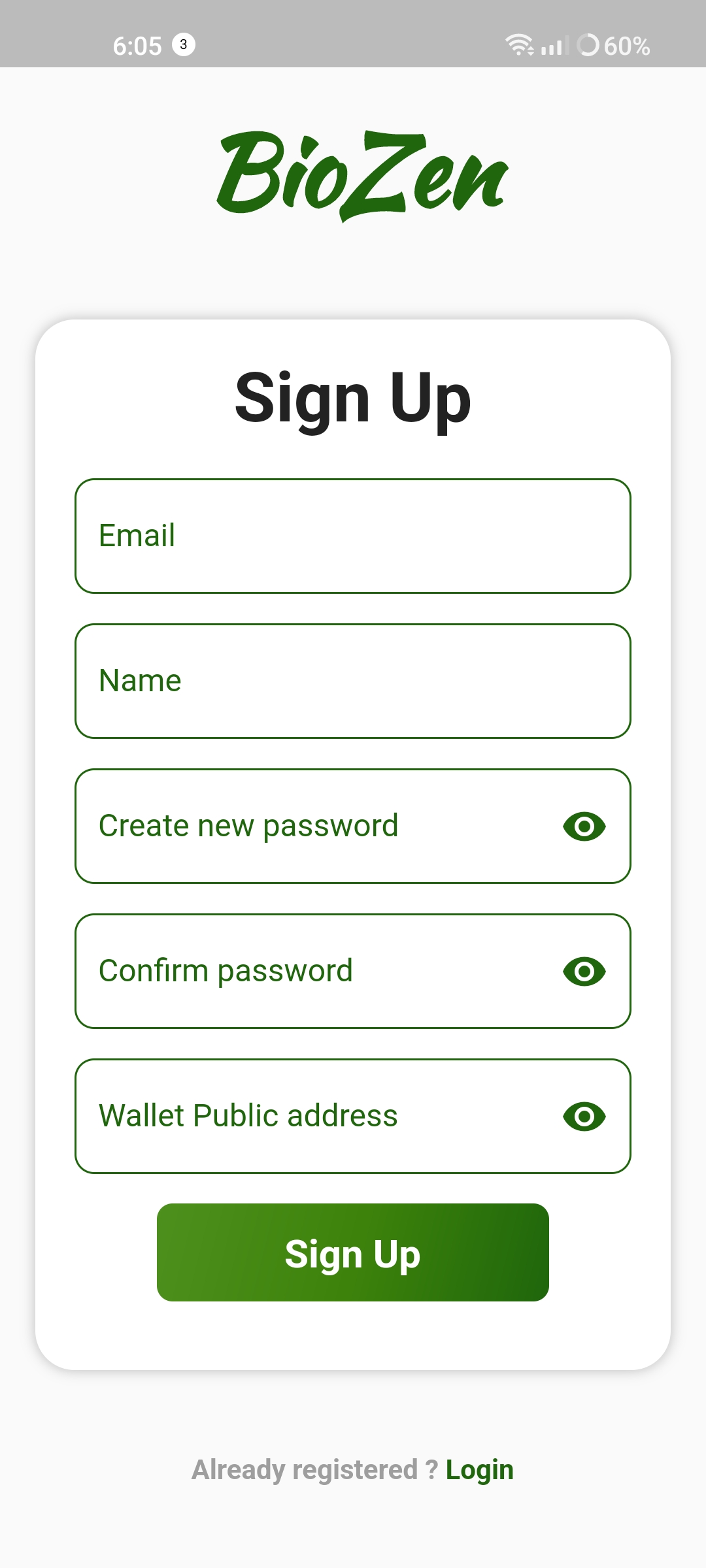This screenshot has width=706, height=1568.
Task: Toggle visibility of Confirm password
Action: coord(584,972)
